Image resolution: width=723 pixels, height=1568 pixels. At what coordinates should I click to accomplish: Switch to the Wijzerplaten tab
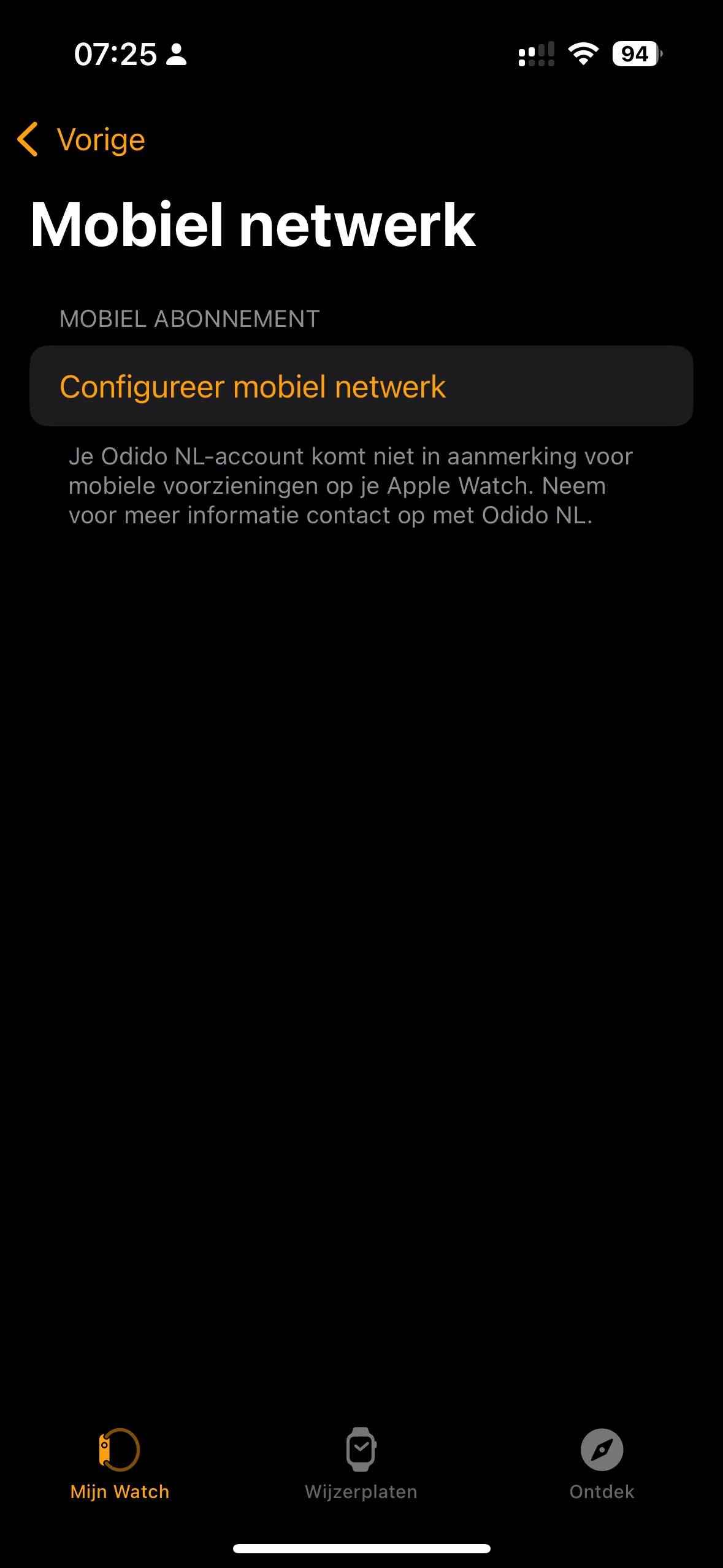(361, 1464)
